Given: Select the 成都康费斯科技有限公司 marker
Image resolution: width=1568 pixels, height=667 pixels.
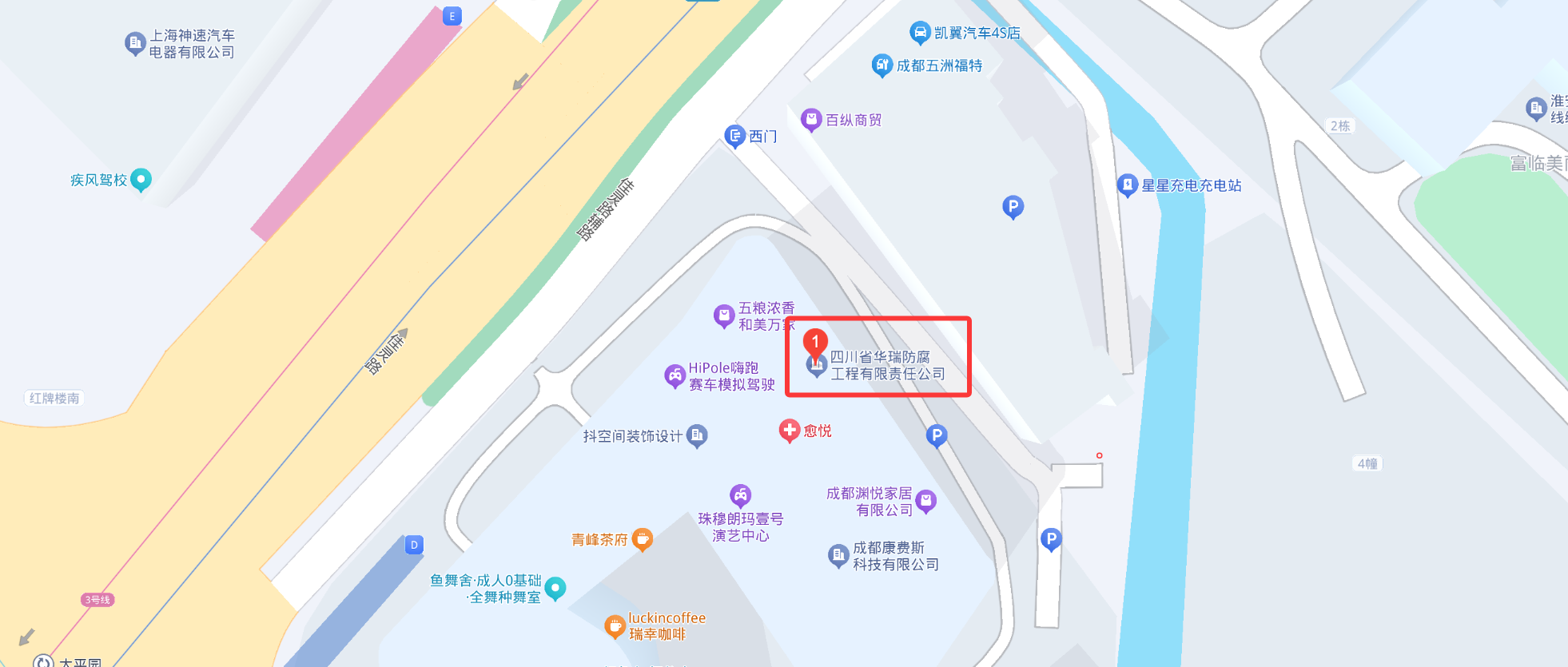Looking at the screenshot, I should click(838, 555).
